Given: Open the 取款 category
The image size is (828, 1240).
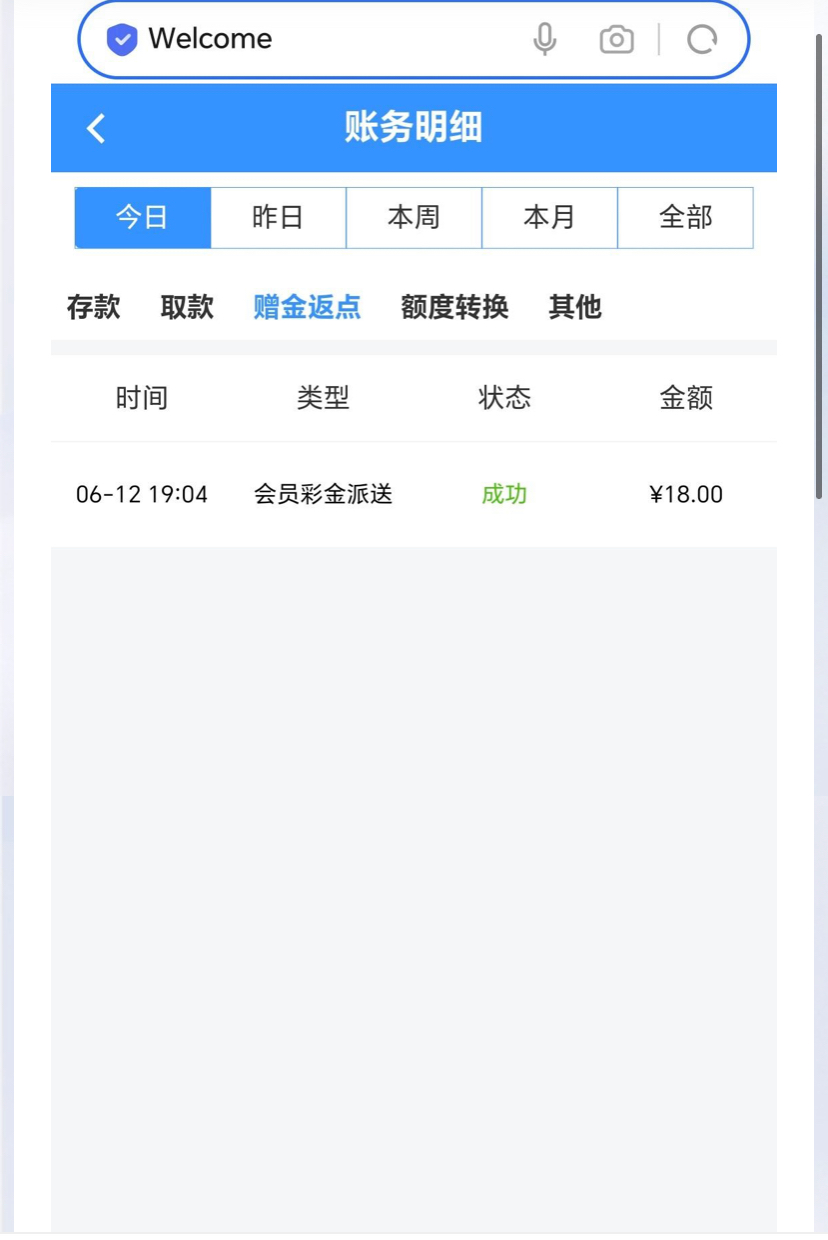Looking at the screenshot, I should coord(187,307).
